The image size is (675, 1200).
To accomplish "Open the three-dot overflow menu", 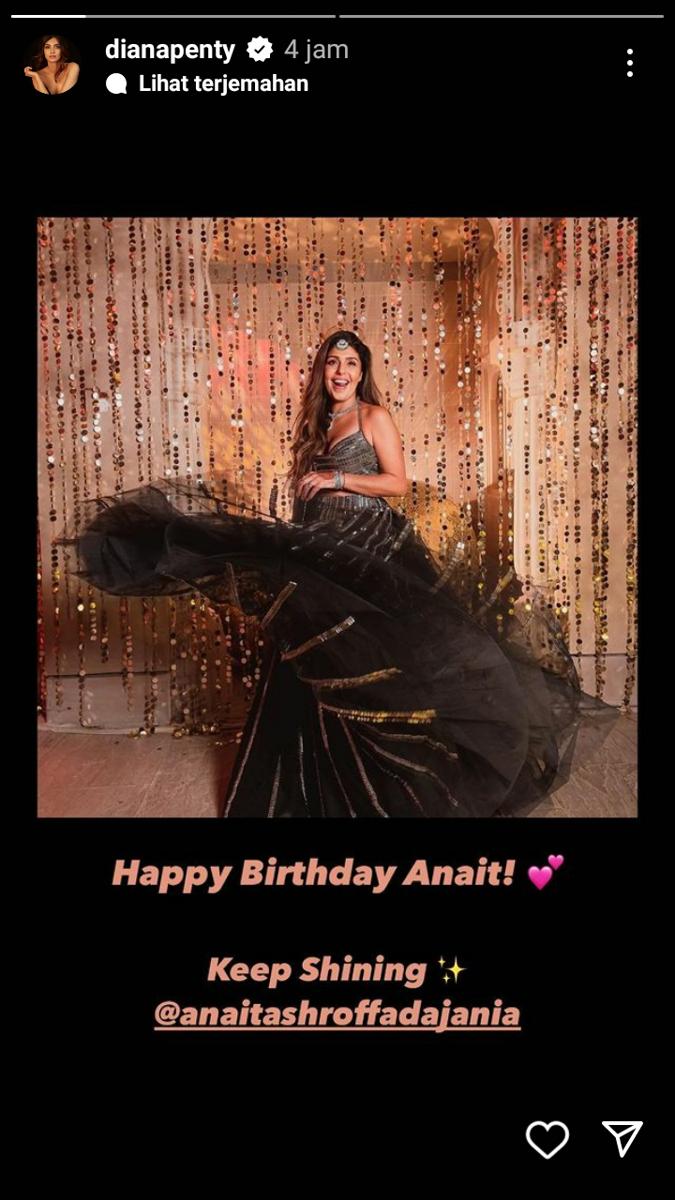I will tap(629, 63).
